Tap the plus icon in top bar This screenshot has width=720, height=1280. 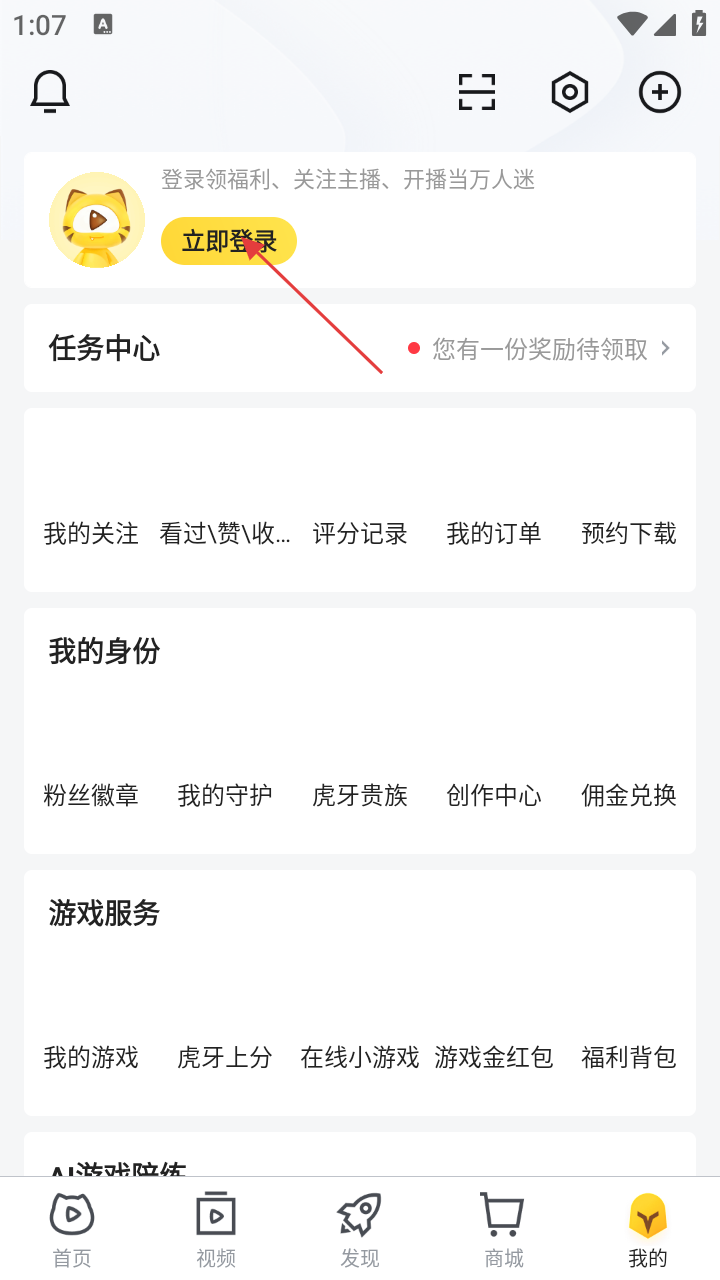point(659,92)
